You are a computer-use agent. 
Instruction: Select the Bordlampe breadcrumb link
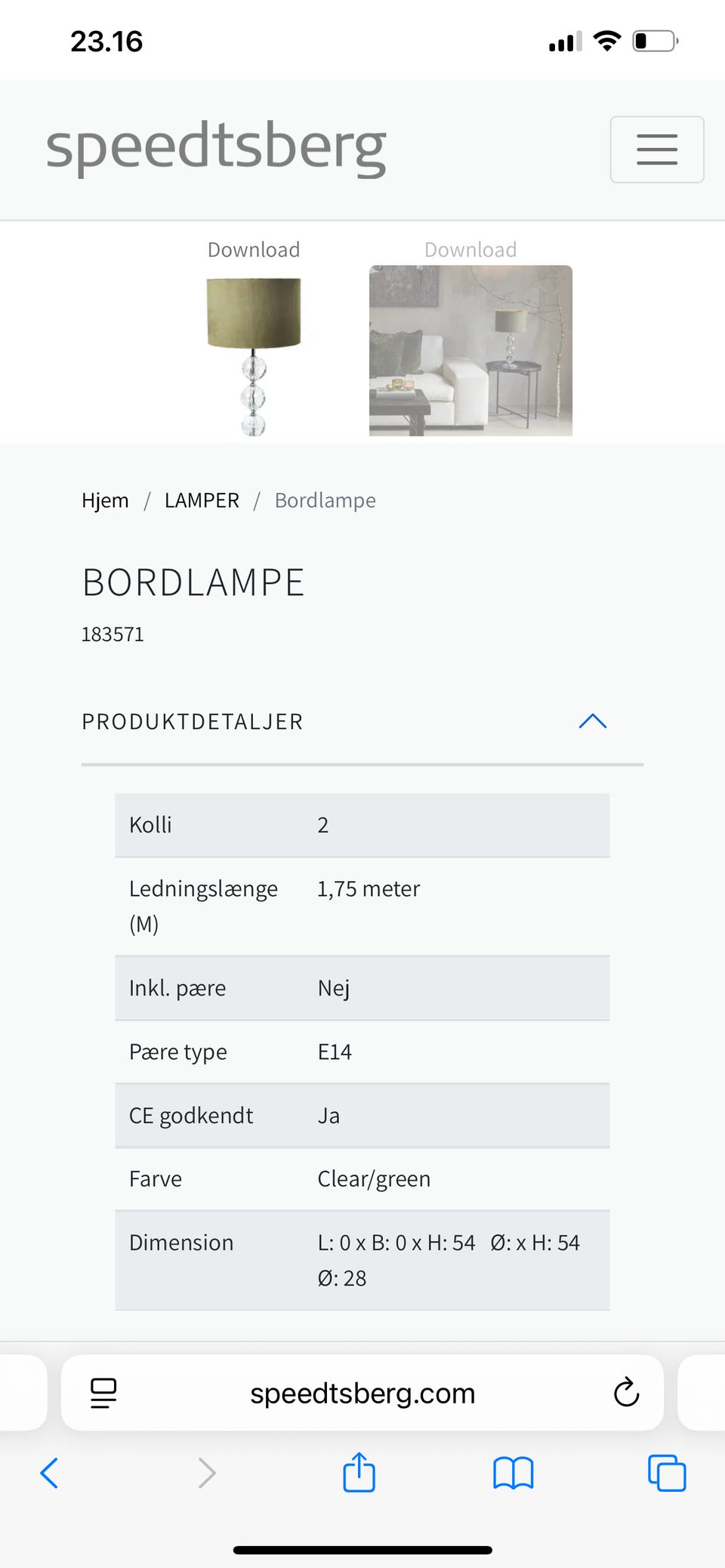[x=325, y=500]
